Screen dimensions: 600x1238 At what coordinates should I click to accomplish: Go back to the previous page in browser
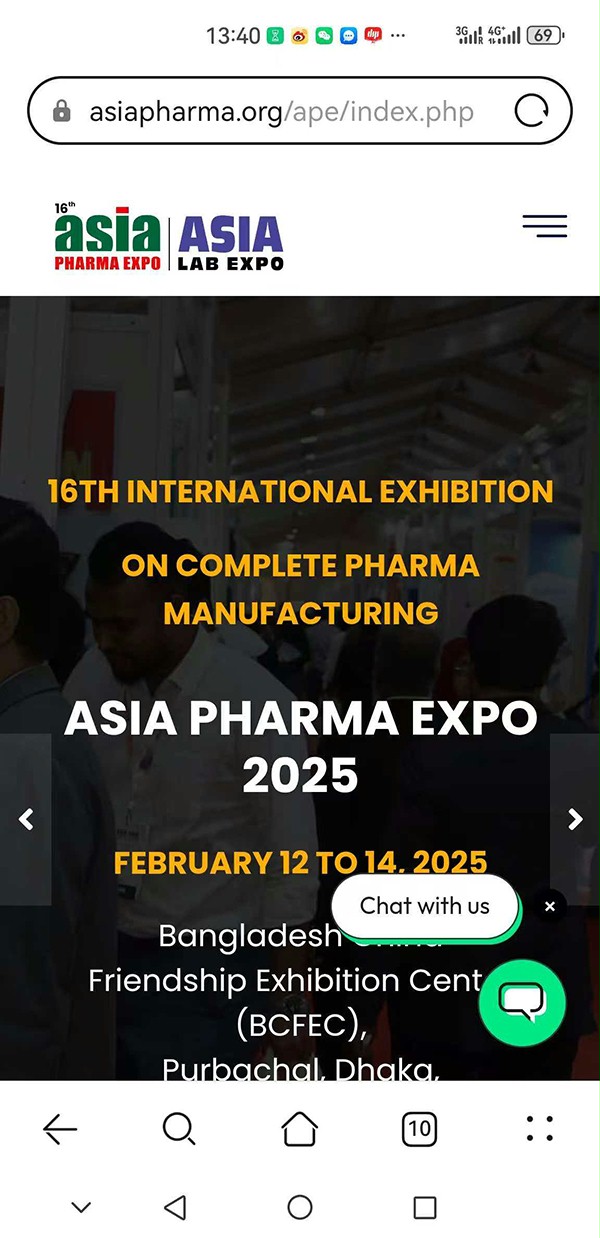tap(60, 1129)
